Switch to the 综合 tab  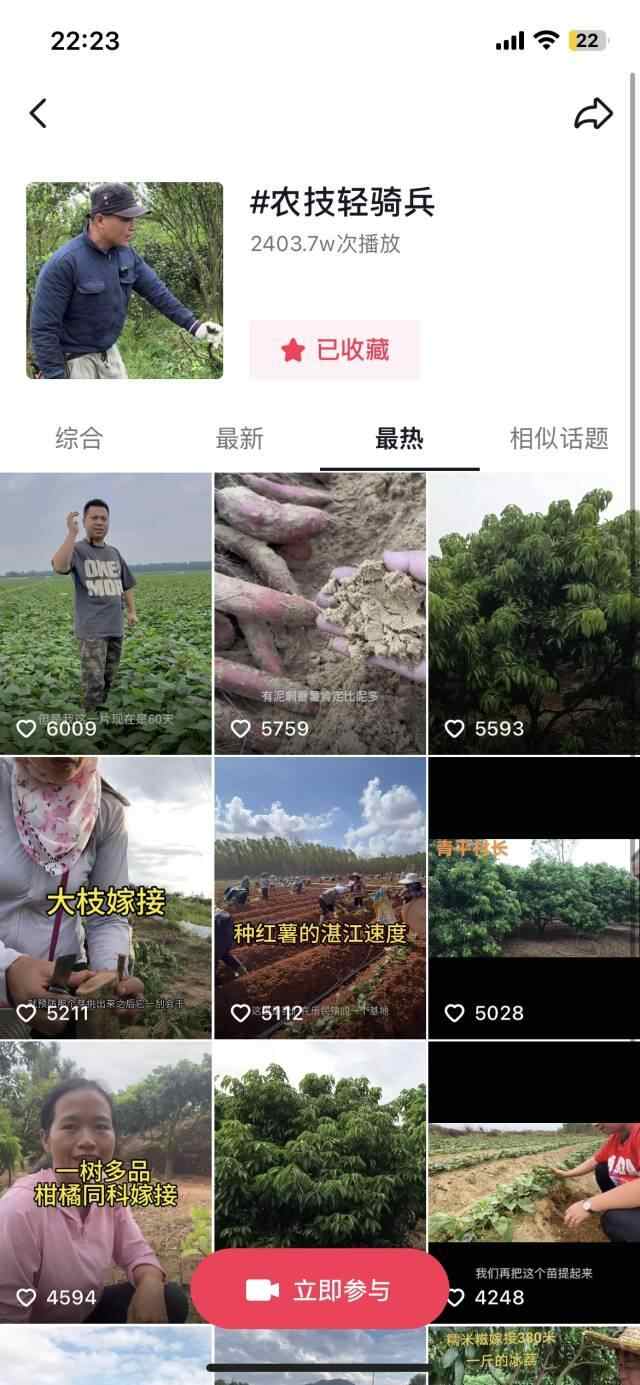pyautogui.click(x=79, y=438)
